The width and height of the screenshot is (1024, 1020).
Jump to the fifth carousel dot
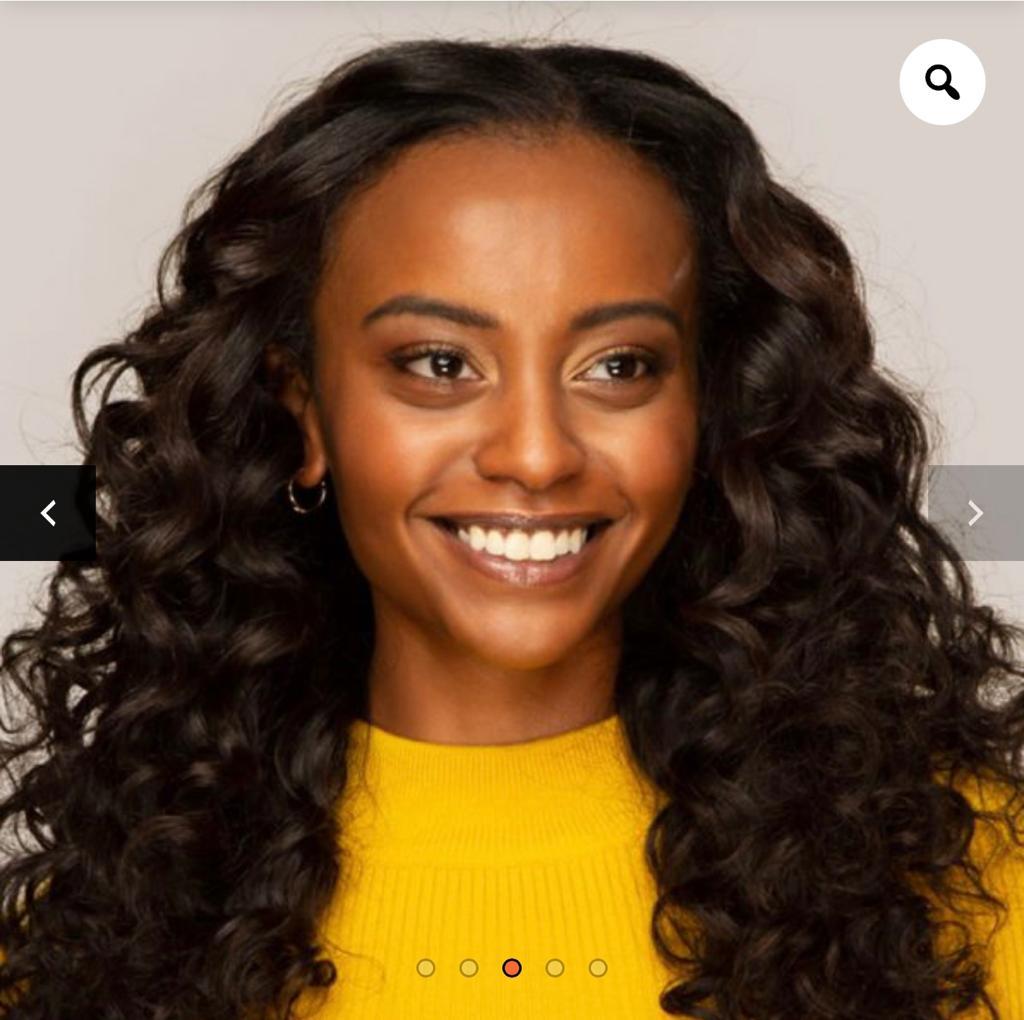pyautogui.click(x=598, y=968)
